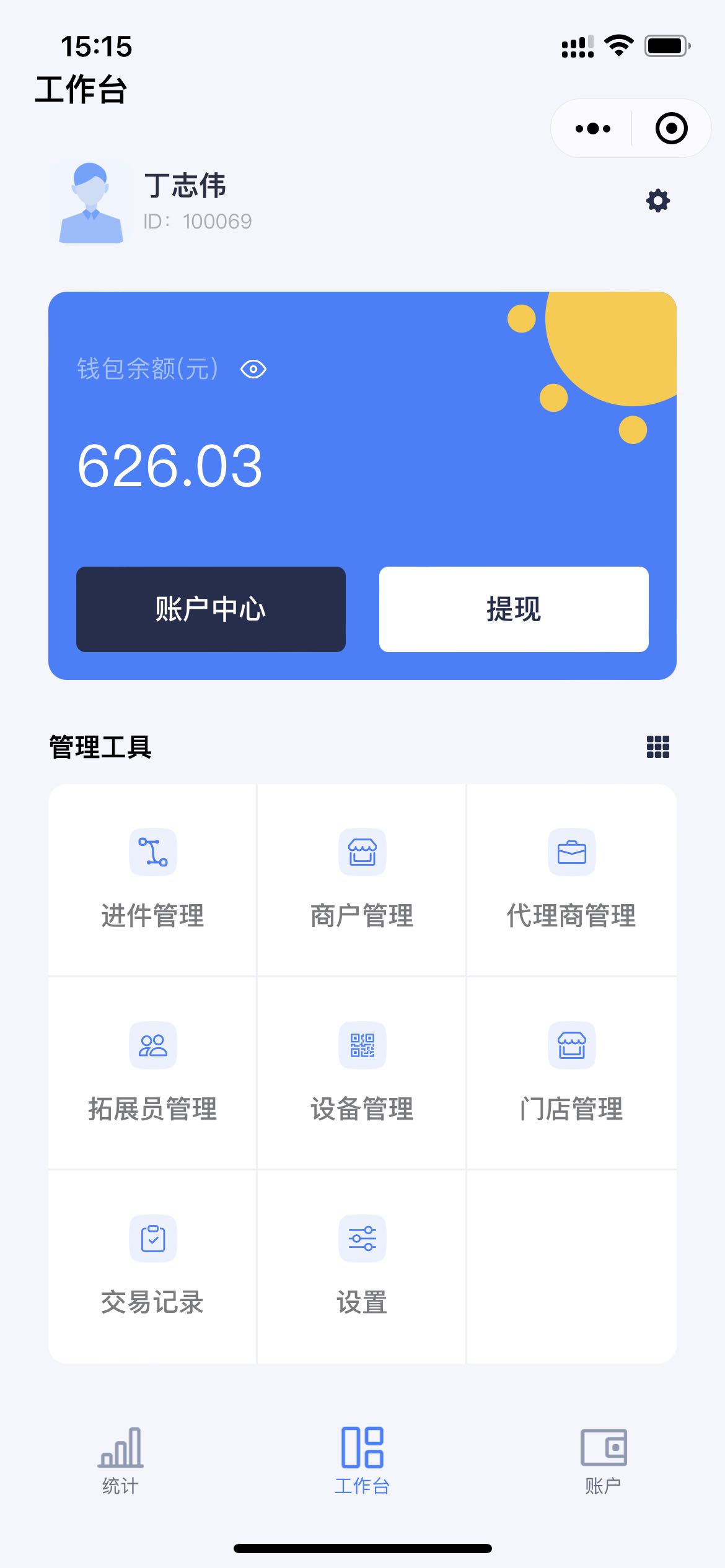Select the 门店管理 shop icon

click(571, 1046)
